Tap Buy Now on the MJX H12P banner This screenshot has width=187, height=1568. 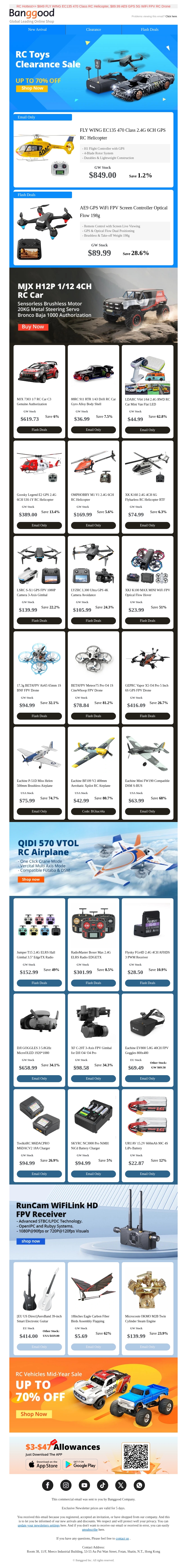click(32, 327)
